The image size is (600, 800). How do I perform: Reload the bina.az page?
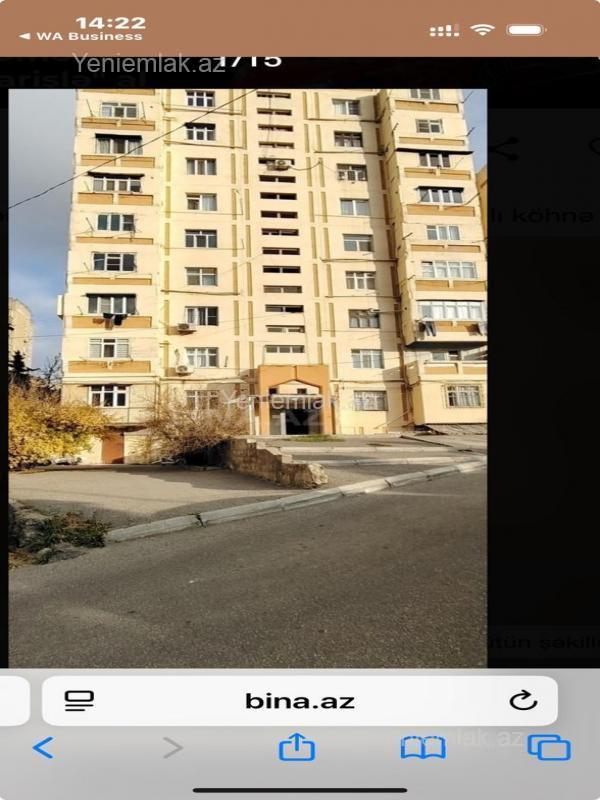[x=523, y=700]
